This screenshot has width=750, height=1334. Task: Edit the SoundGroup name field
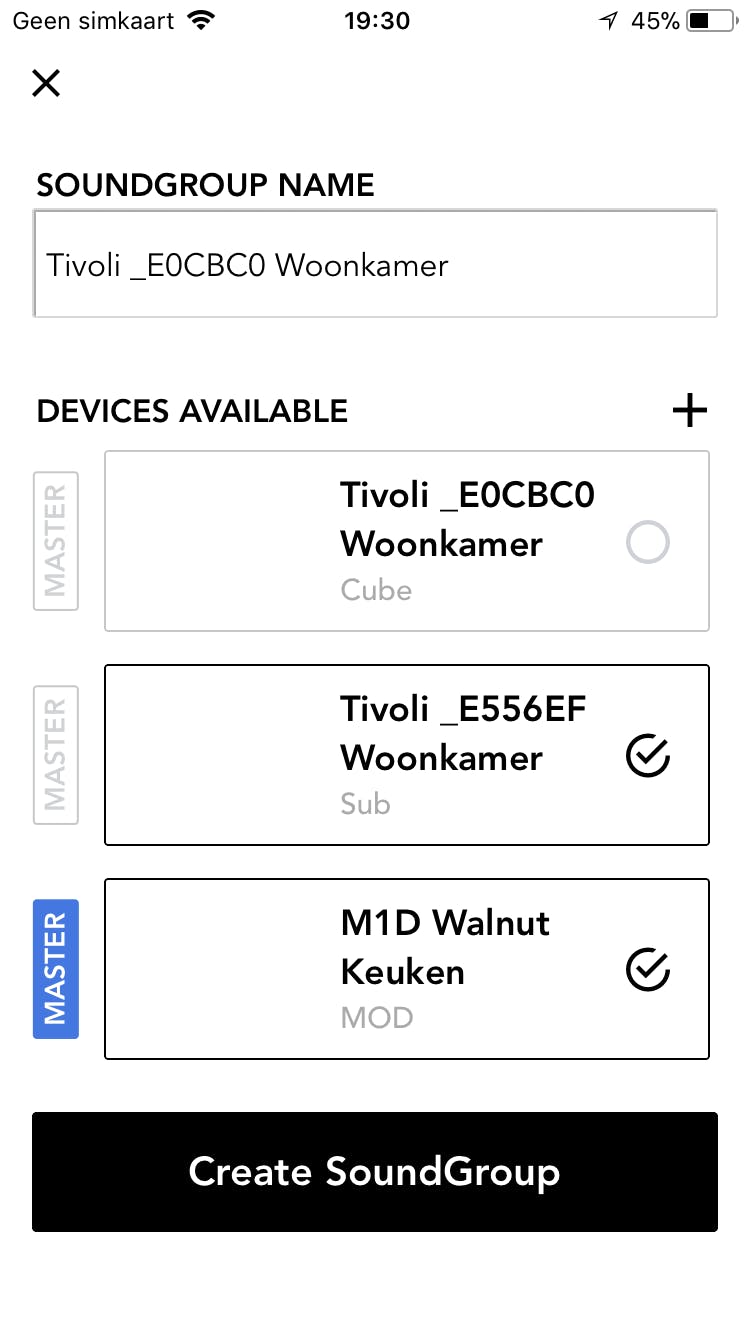pyautogui.click(x=375, y=265)
